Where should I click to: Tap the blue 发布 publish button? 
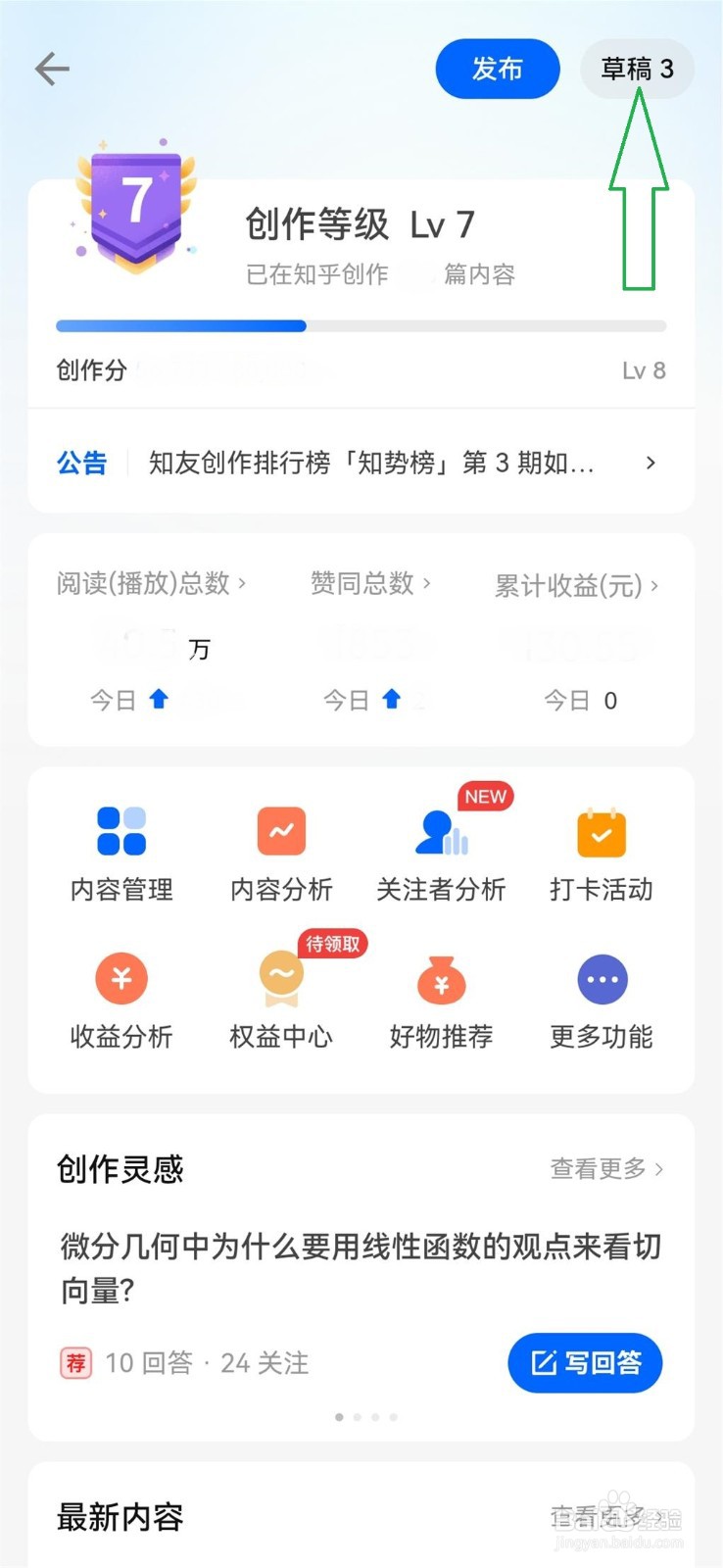click(497, 69)
